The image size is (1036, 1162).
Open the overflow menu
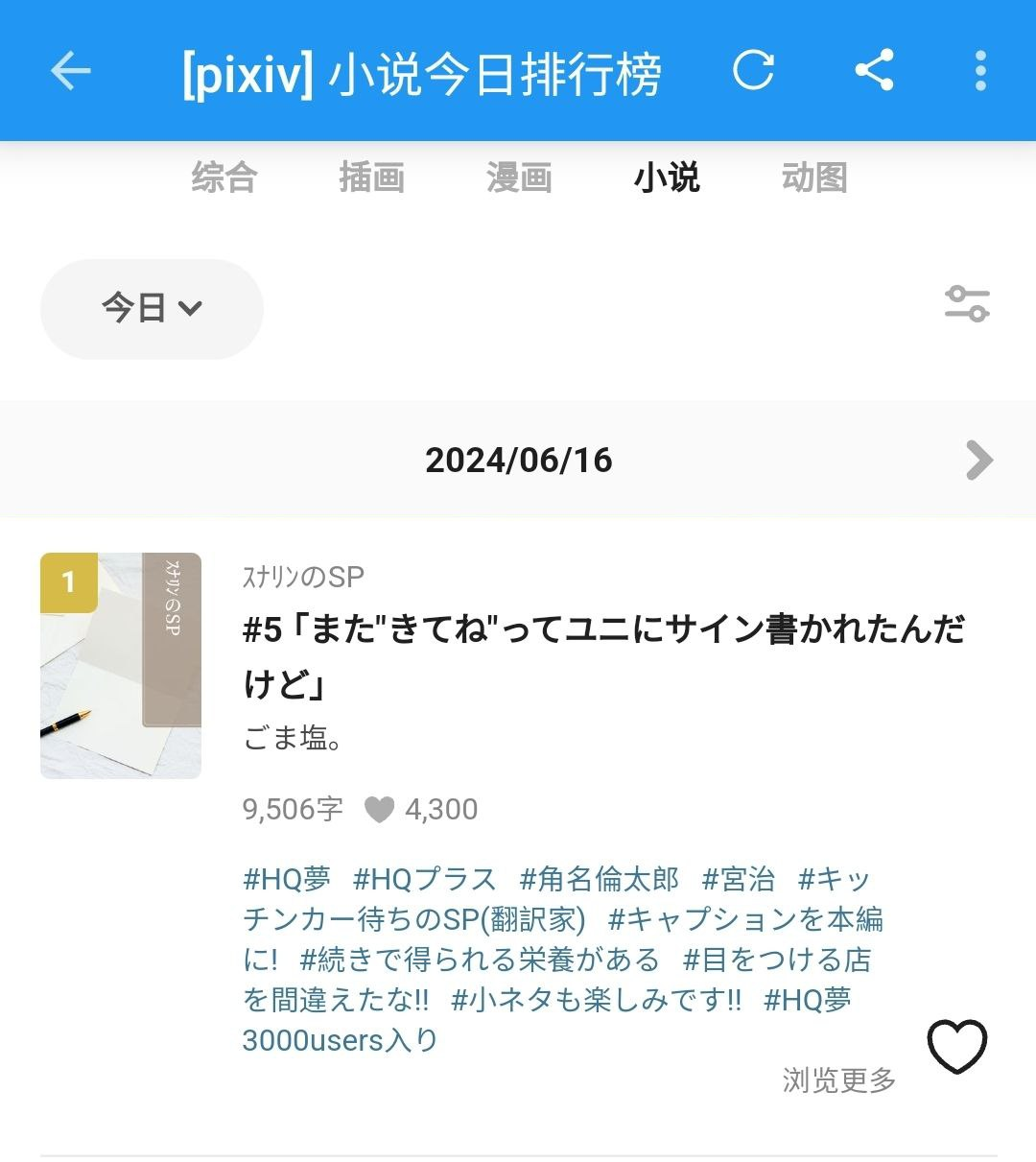(x=979, y=71)
